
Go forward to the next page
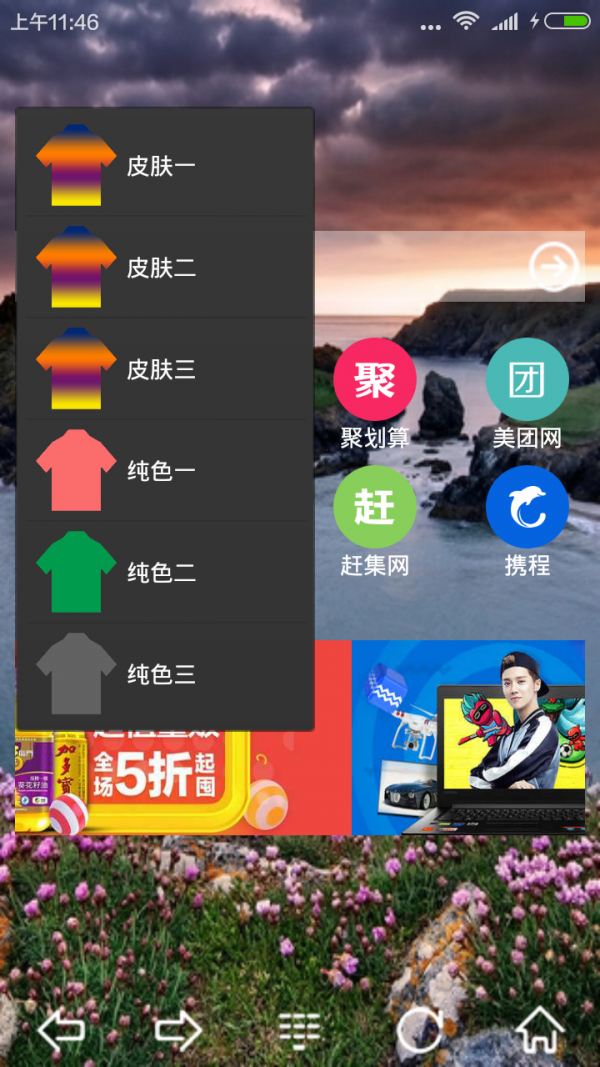[179, 1029]
